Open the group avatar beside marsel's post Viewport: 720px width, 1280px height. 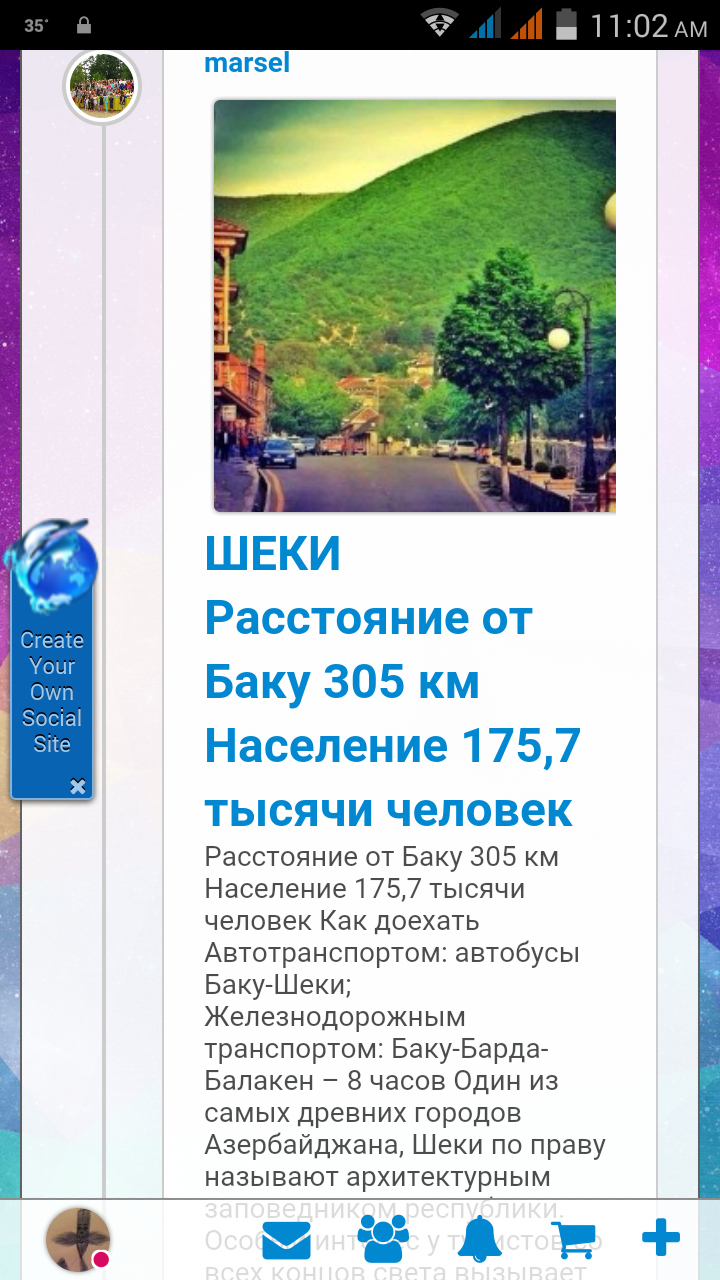(x=102, y=86)
